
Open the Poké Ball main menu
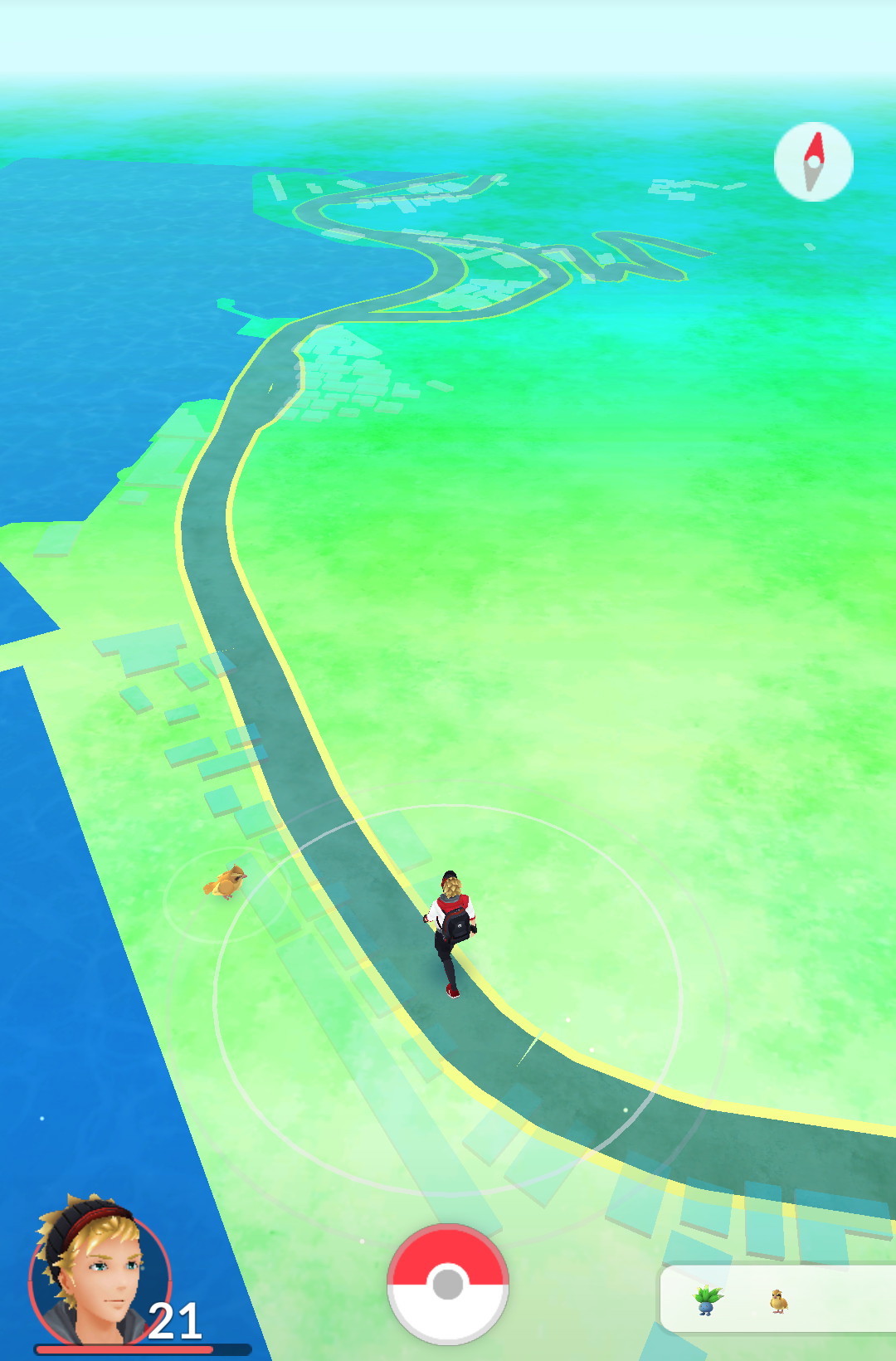(448, 1284)
